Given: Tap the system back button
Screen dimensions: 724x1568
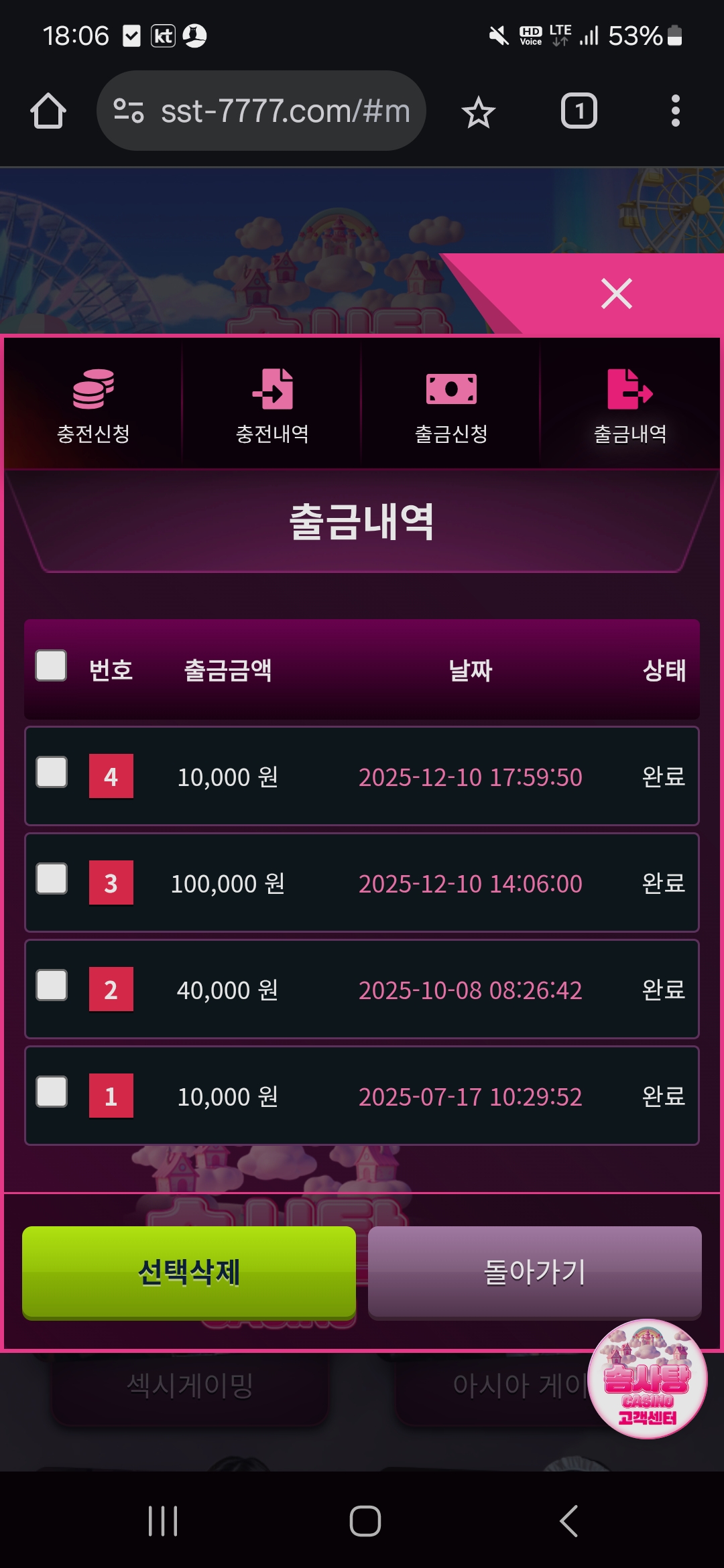Looking at the screenshot, I should 568,1520.
